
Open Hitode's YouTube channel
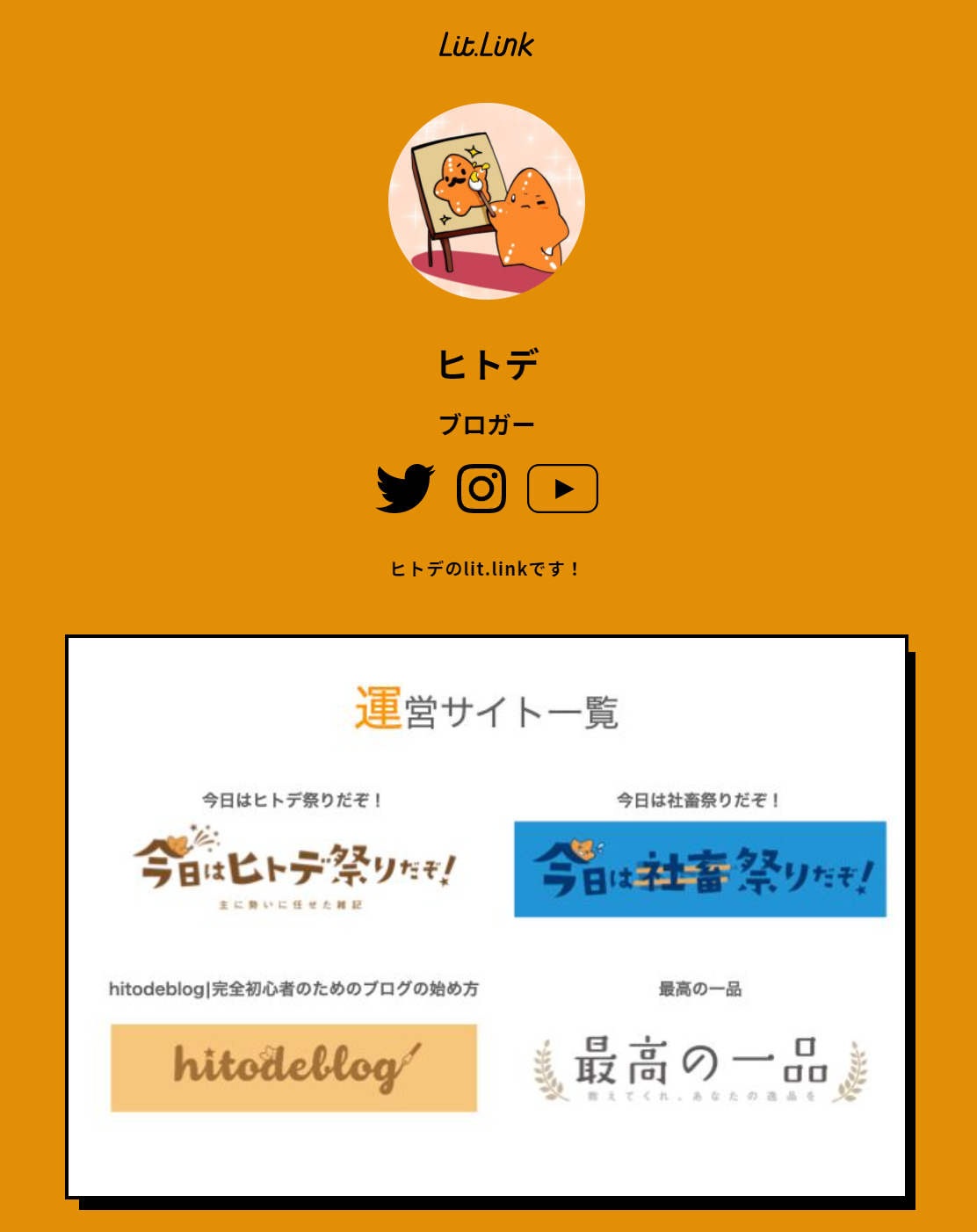tap(562, 489)
